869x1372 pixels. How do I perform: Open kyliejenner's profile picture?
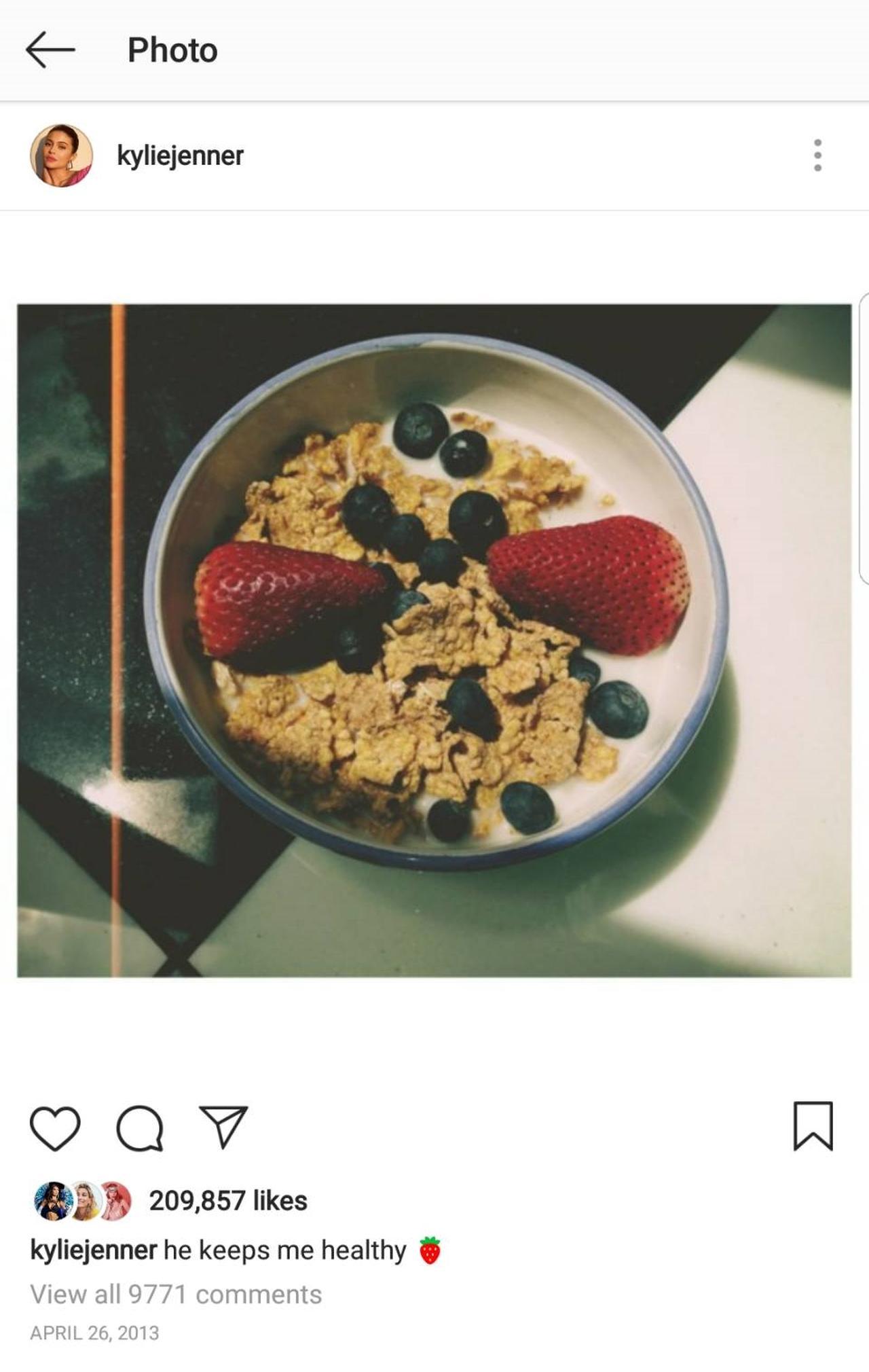[x=61, y=155]
